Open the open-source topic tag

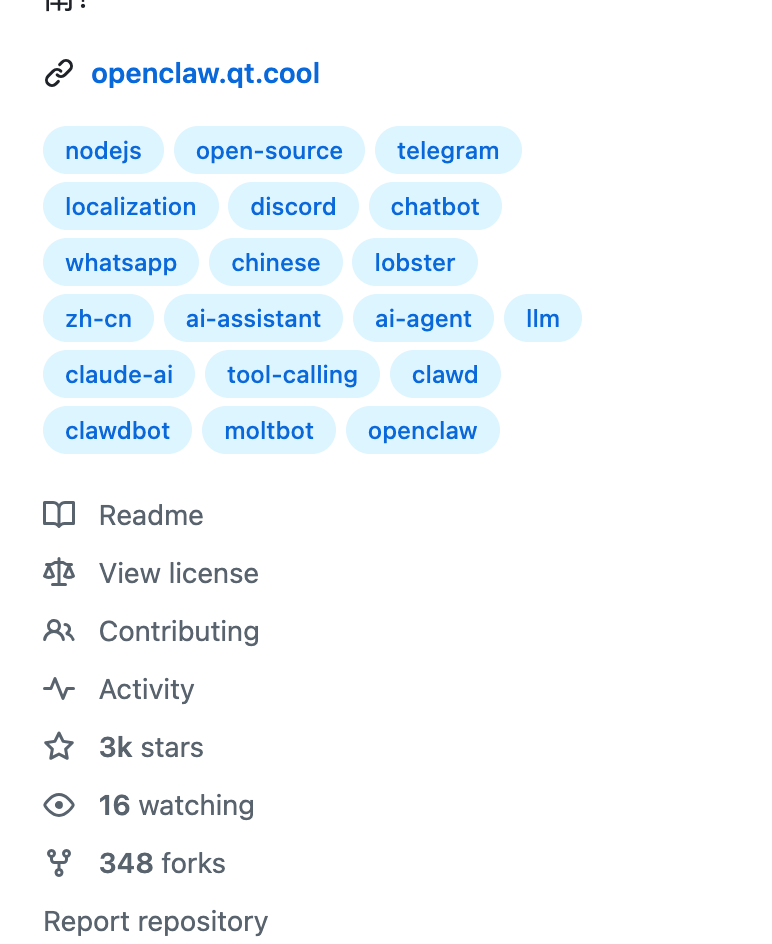[x=269, y=151]
